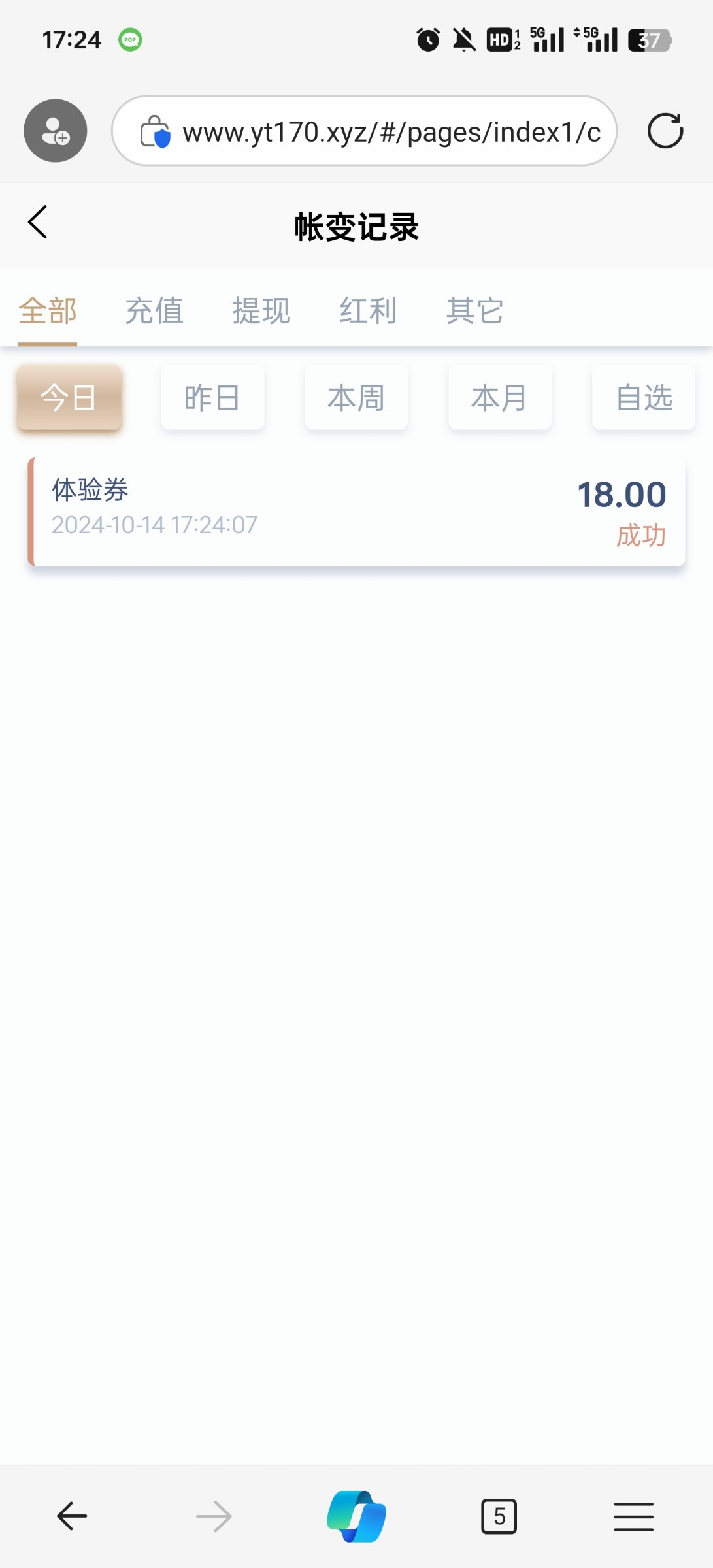The image size is (713, 1568).
Task: Go back from the 帐变记录 page
Action: (x=37, y=222)
